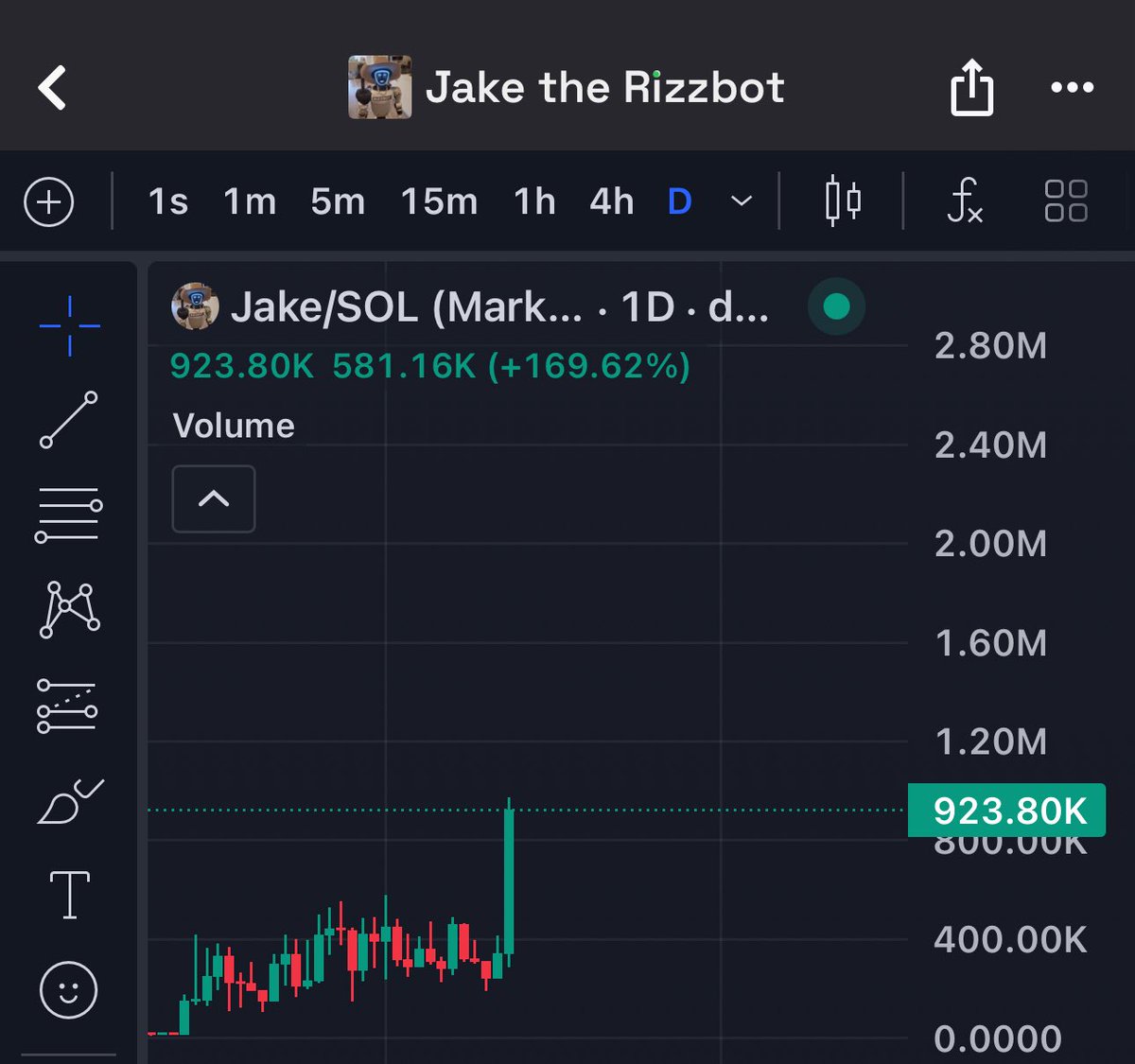Image resolution: width=1135 pixels, height=1064 pixels.
Task: Switch chart to 5m interval
Action: pyautogui.click(x=338, y=201)
